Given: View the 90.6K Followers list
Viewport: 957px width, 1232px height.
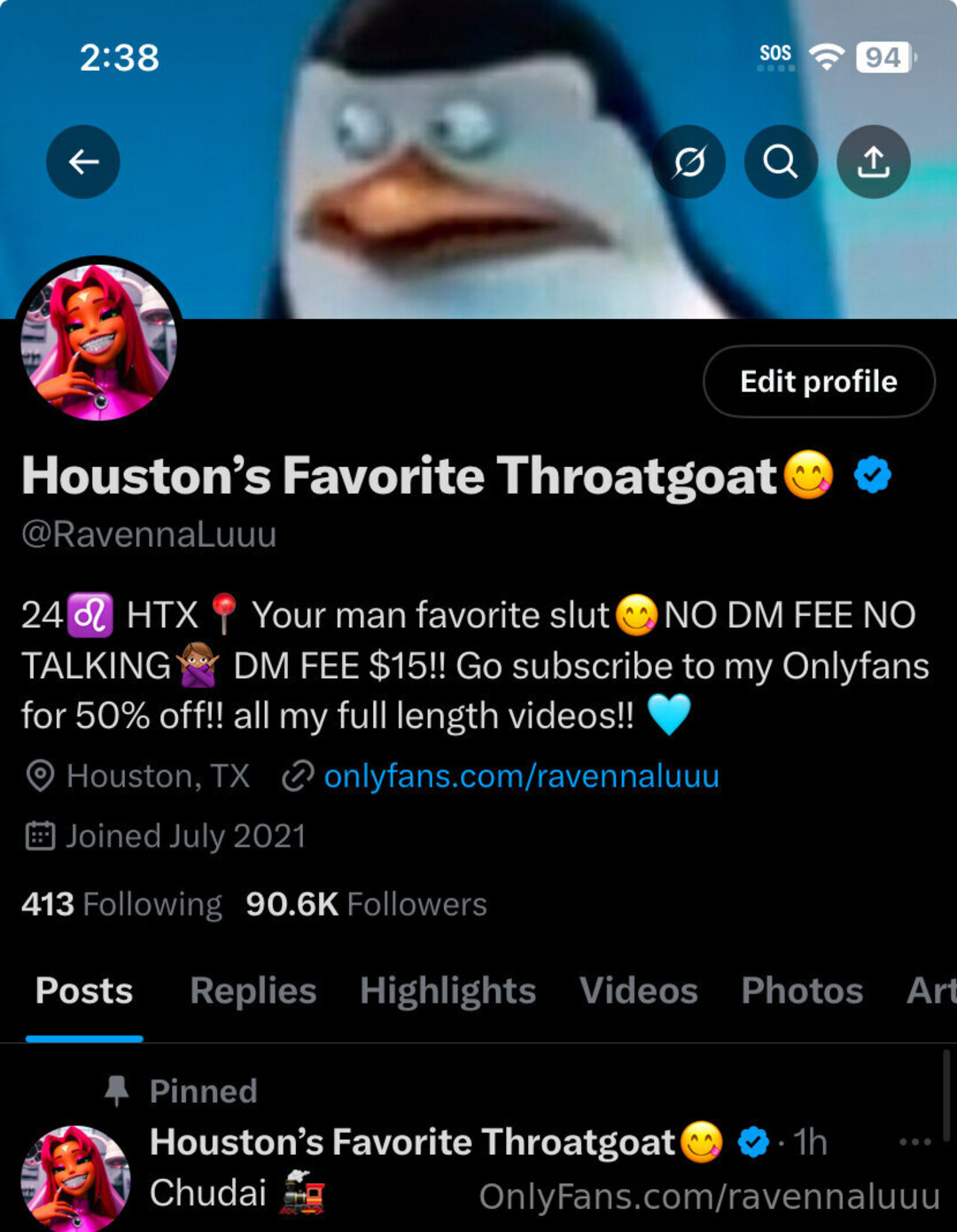Looking at the screenshot, I should [366, 904].
